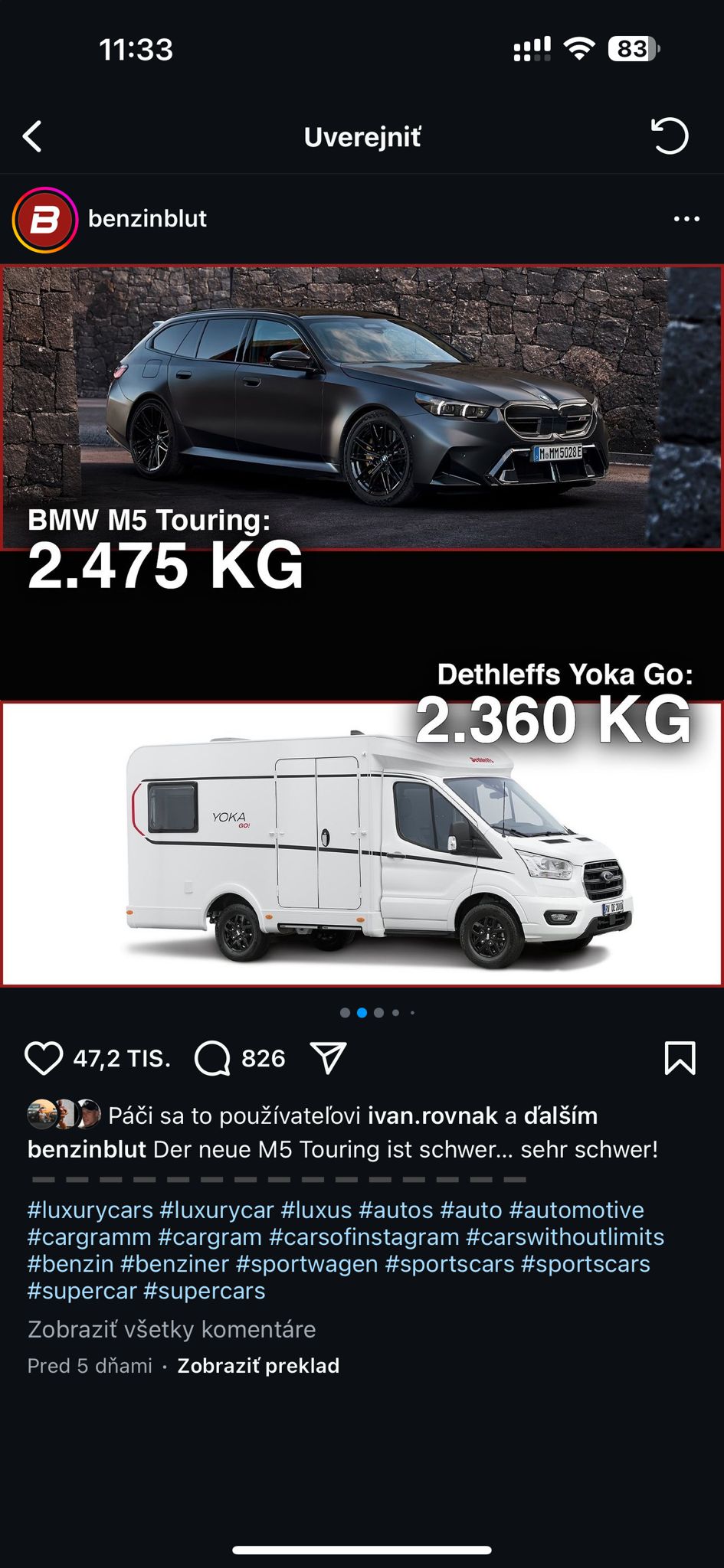The width and height of the screenshot is (724, 1568).
Task: Tap the refresh icon in the header
Action: click(x=670, y=137)
